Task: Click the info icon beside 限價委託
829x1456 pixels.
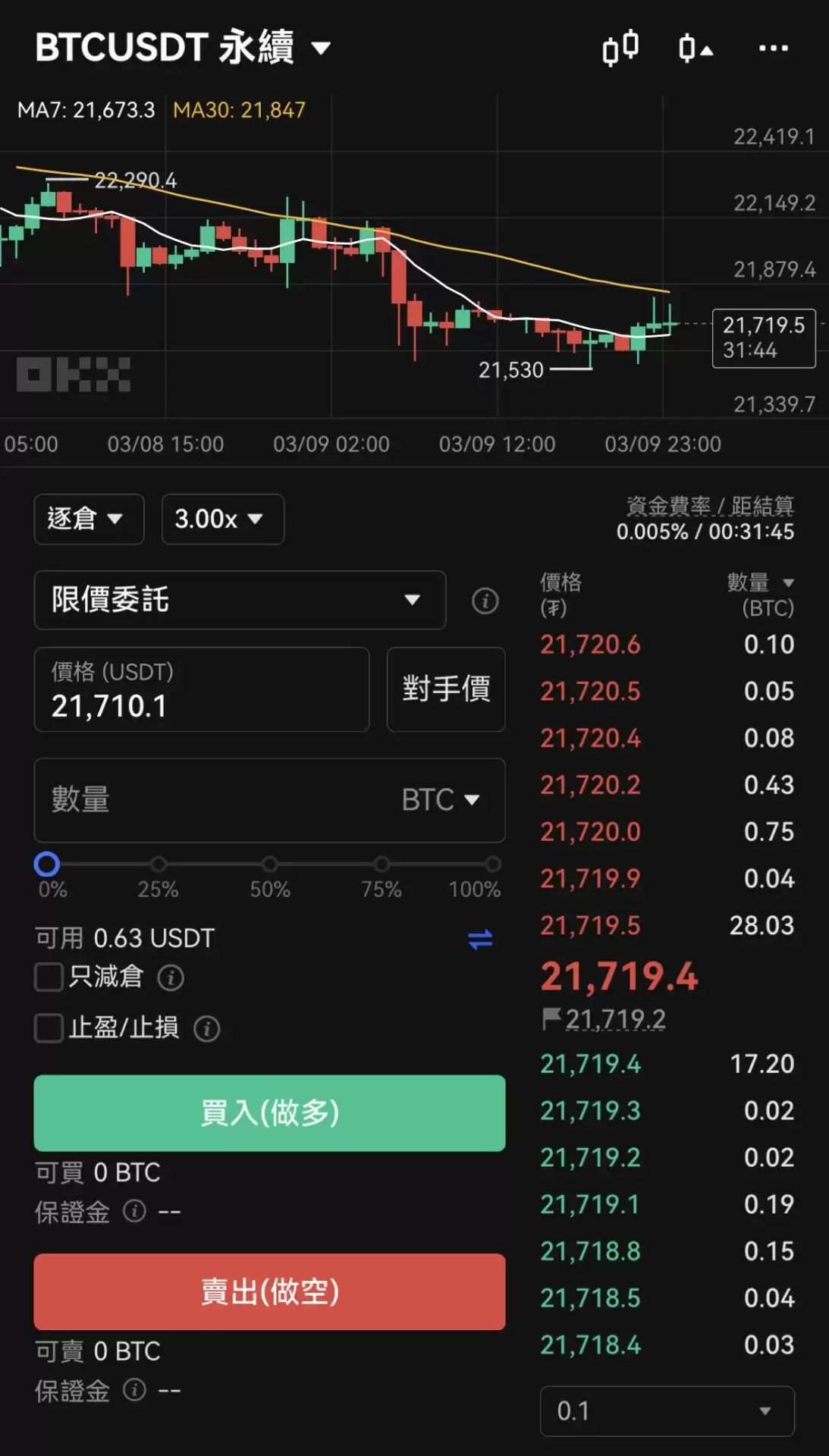Action: tap(484, 600)
